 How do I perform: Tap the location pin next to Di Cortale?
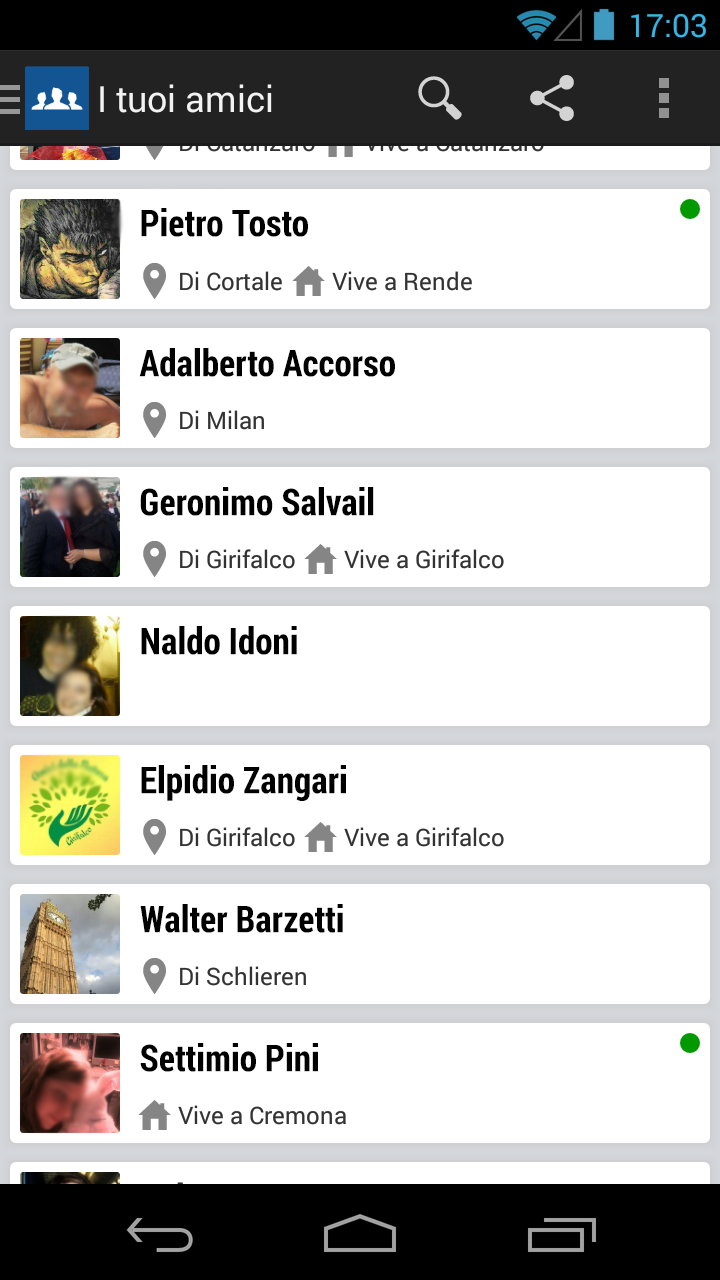pyautogui.click(x=154, y=281)
